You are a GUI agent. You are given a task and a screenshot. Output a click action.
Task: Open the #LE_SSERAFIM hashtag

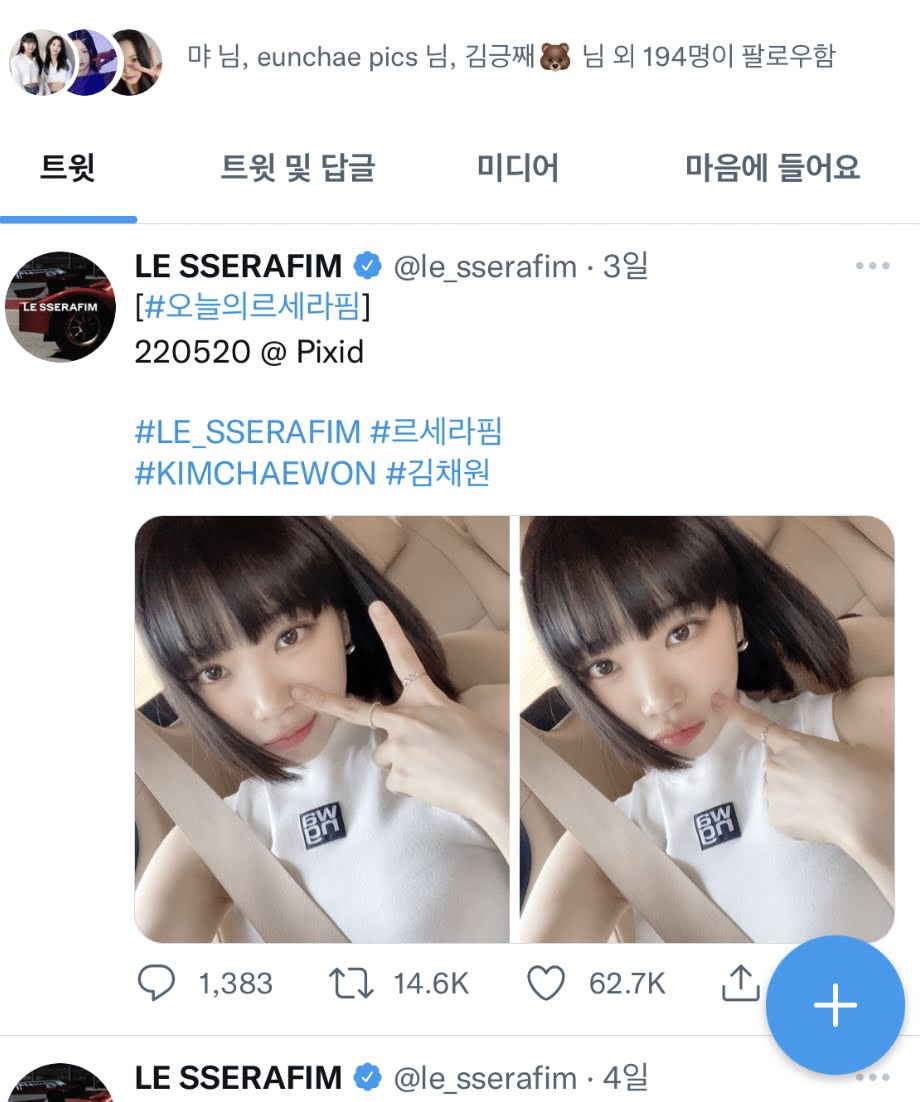pyautogui.click(x=247, y=432)
